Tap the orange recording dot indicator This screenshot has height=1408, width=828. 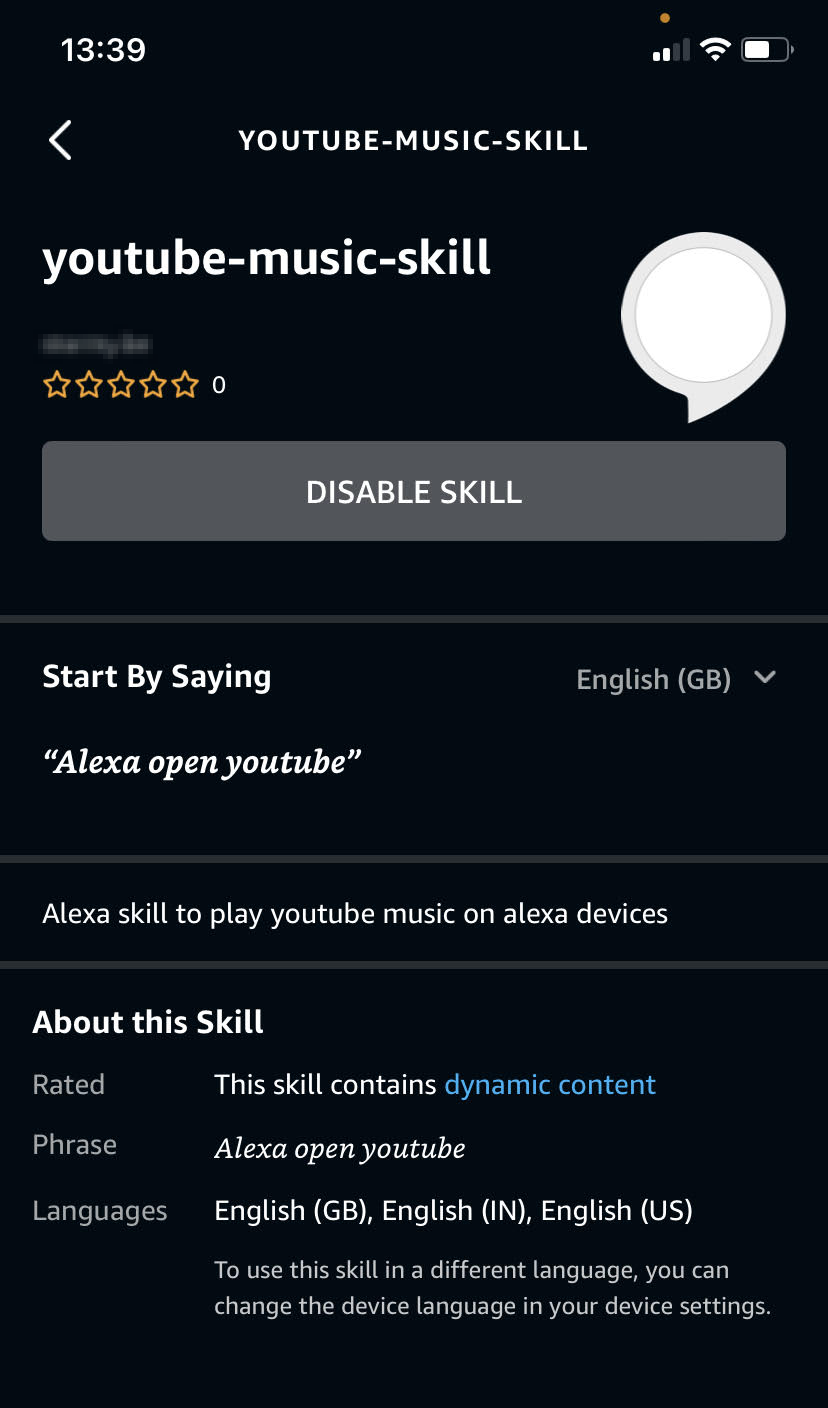(x=667, y=17)
